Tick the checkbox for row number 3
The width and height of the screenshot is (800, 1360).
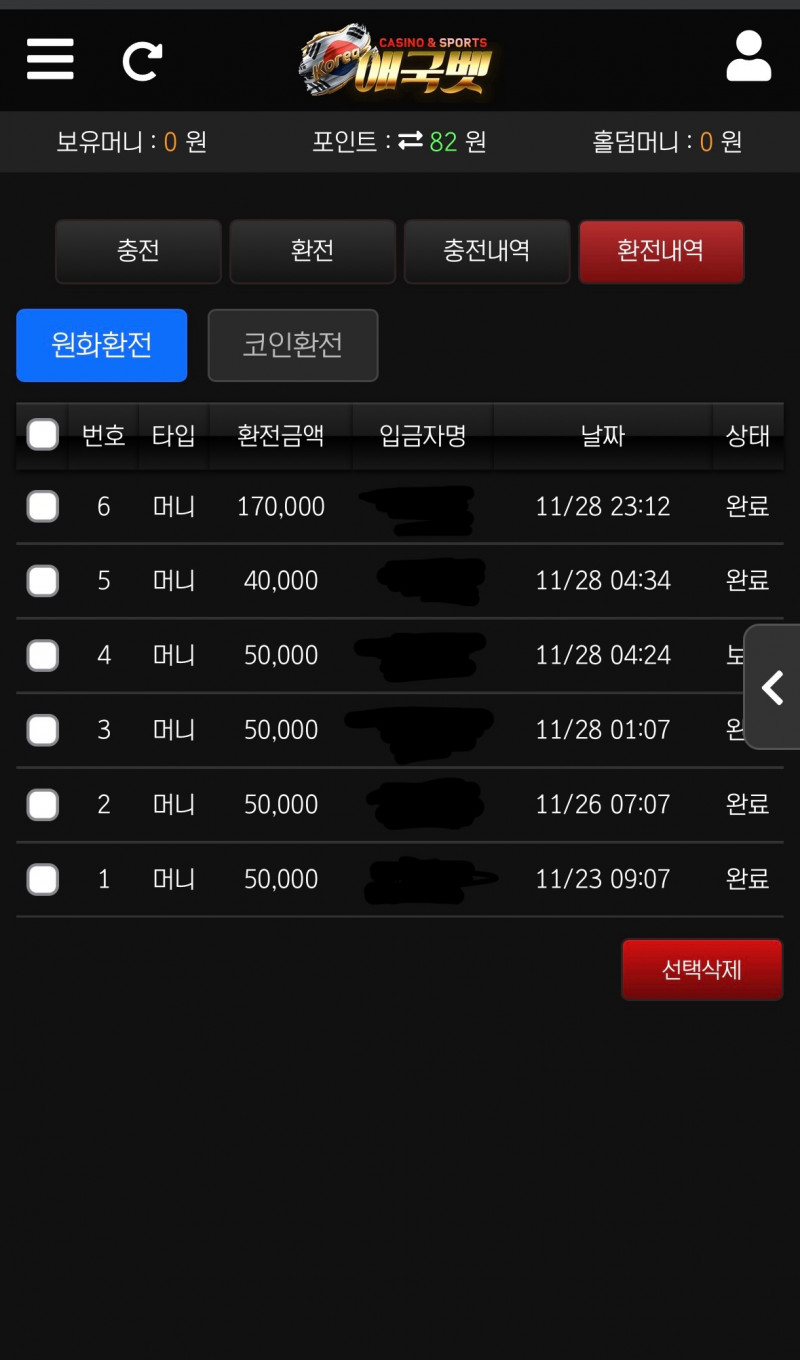[42, 730]
